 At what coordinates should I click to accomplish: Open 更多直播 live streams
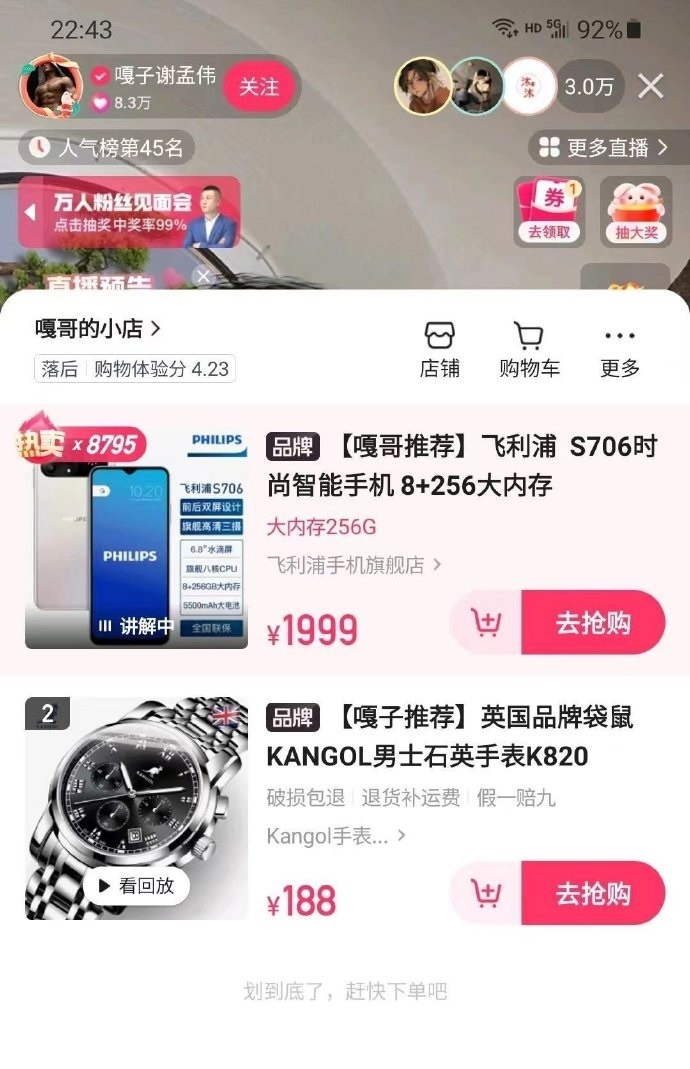[x=604, y=148]
